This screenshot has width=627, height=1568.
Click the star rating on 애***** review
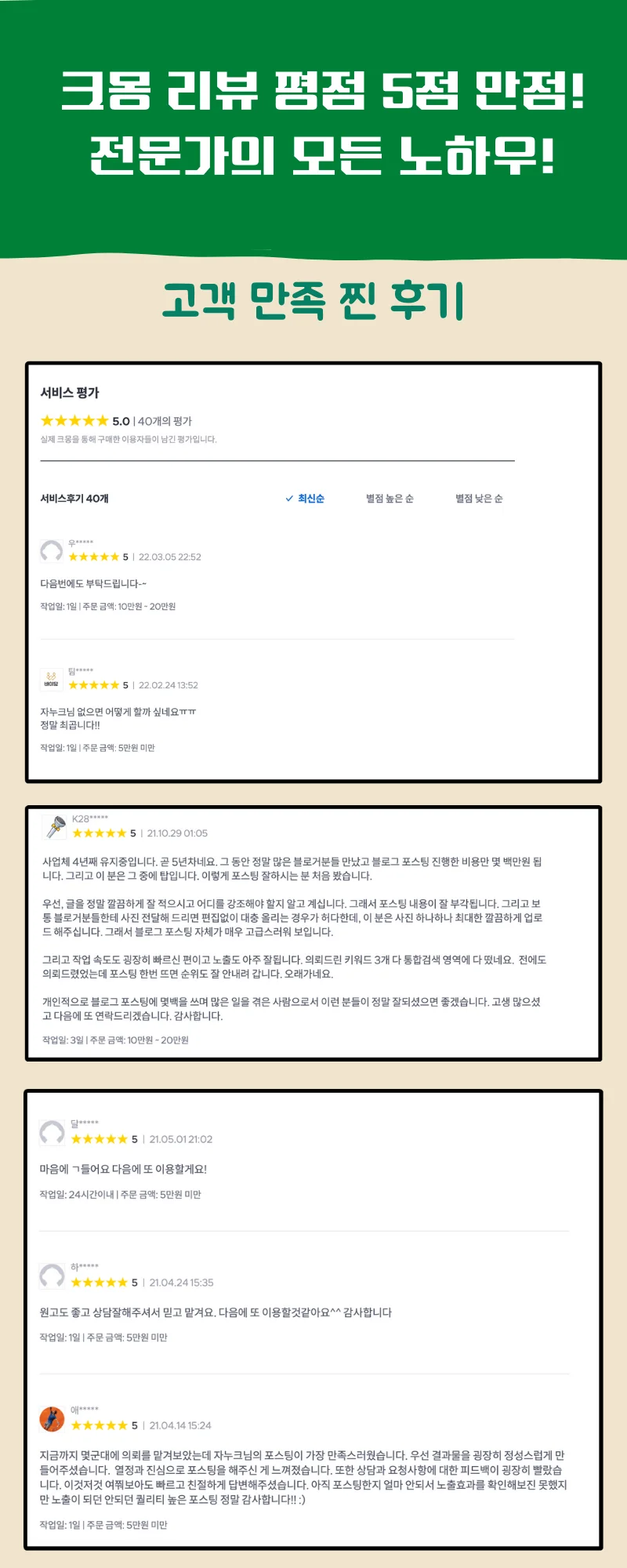pos(100,1425)
